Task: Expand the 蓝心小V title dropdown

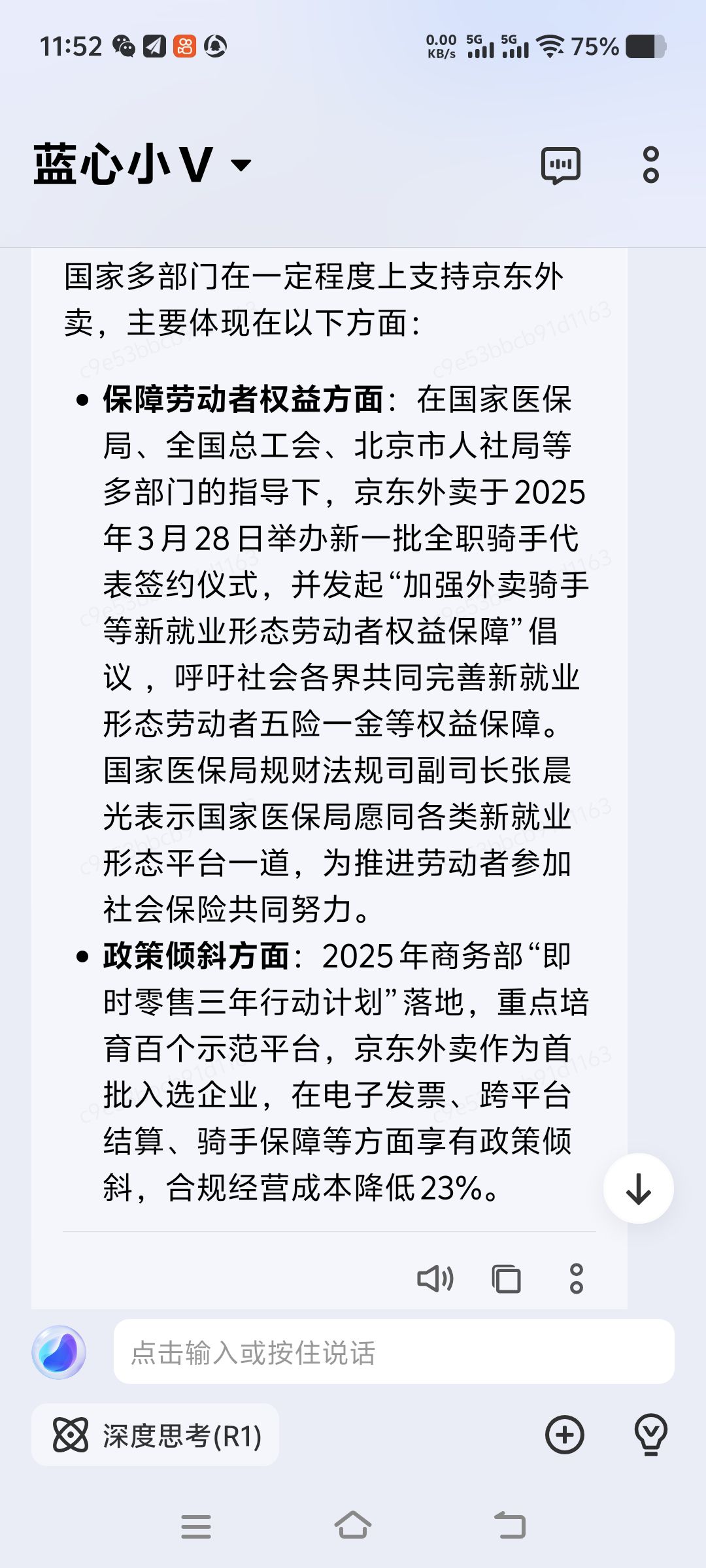Action: click(241, 165)
